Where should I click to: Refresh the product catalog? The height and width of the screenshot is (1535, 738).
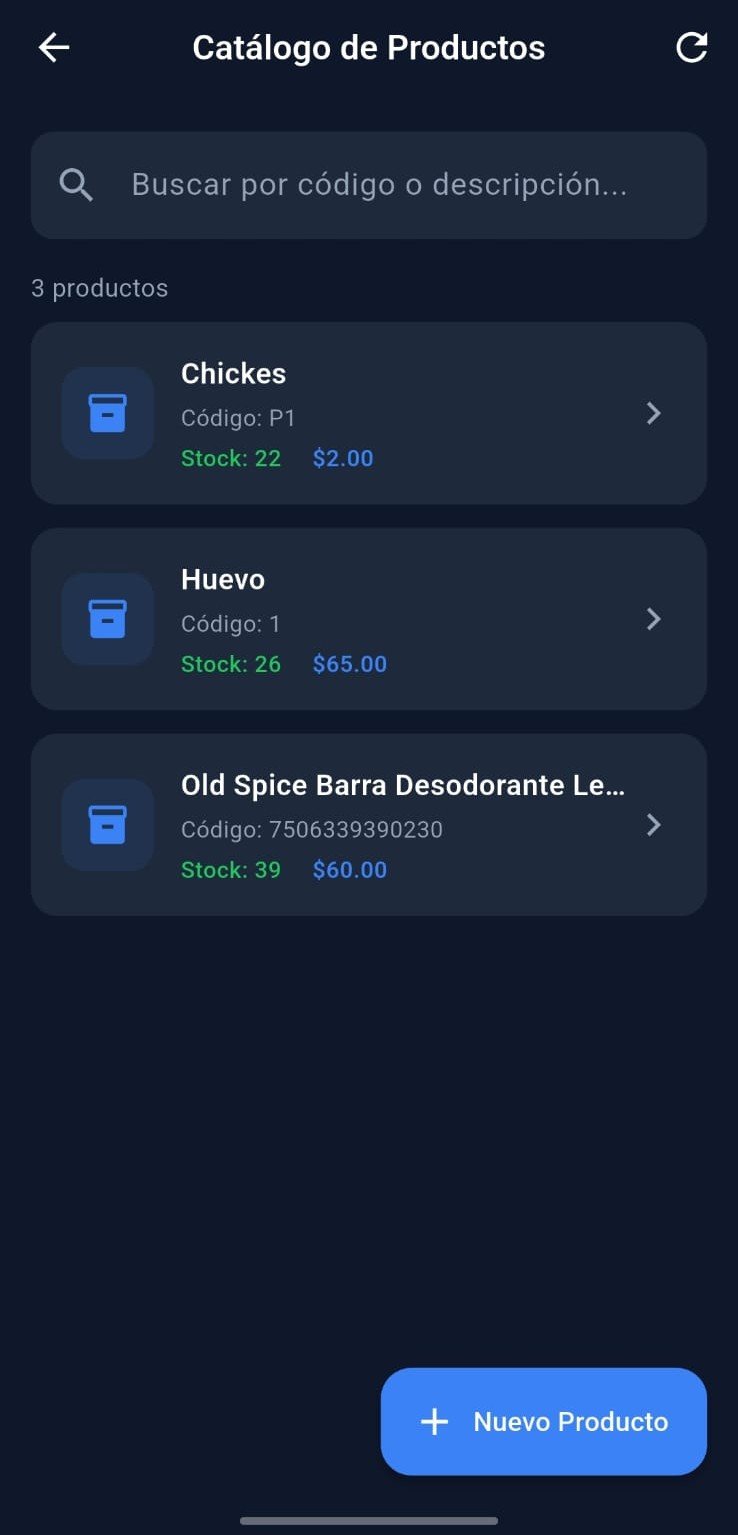(x=691, y=47)
